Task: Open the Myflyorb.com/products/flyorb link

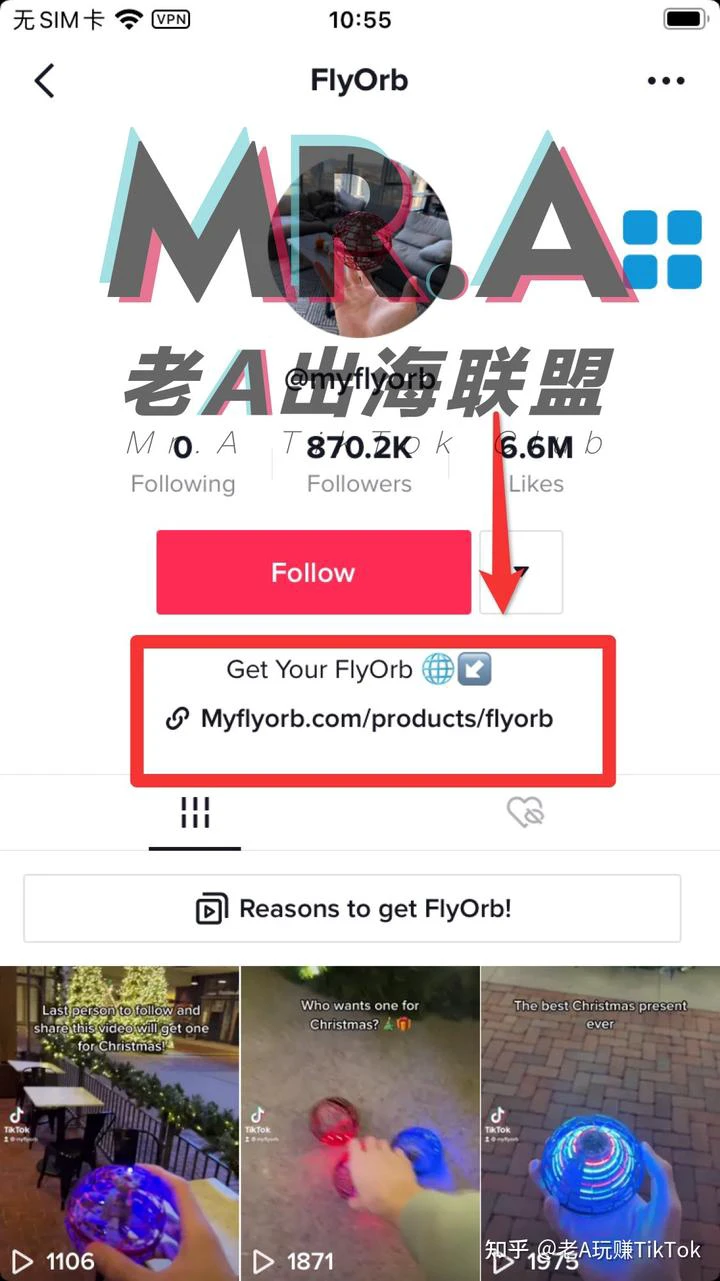Action: click(x=376, y=718)
